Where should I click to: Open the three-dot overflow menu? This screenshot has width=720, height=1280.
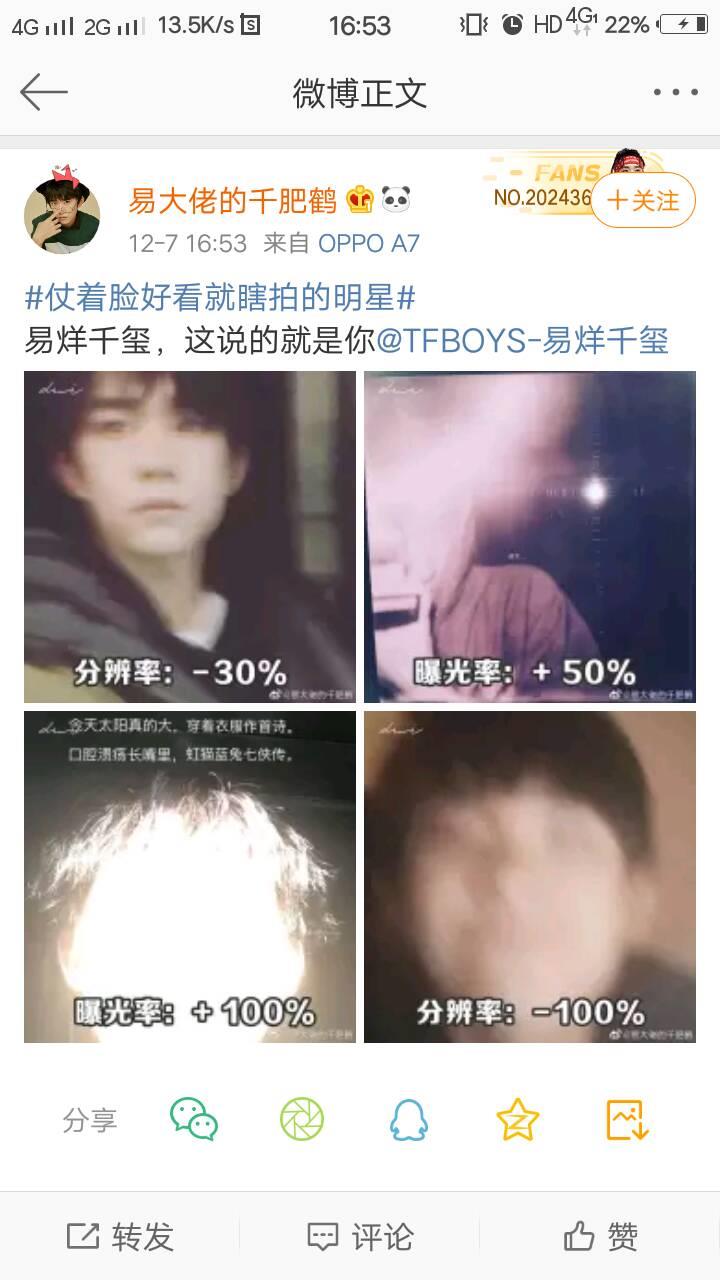click(675, 92)
